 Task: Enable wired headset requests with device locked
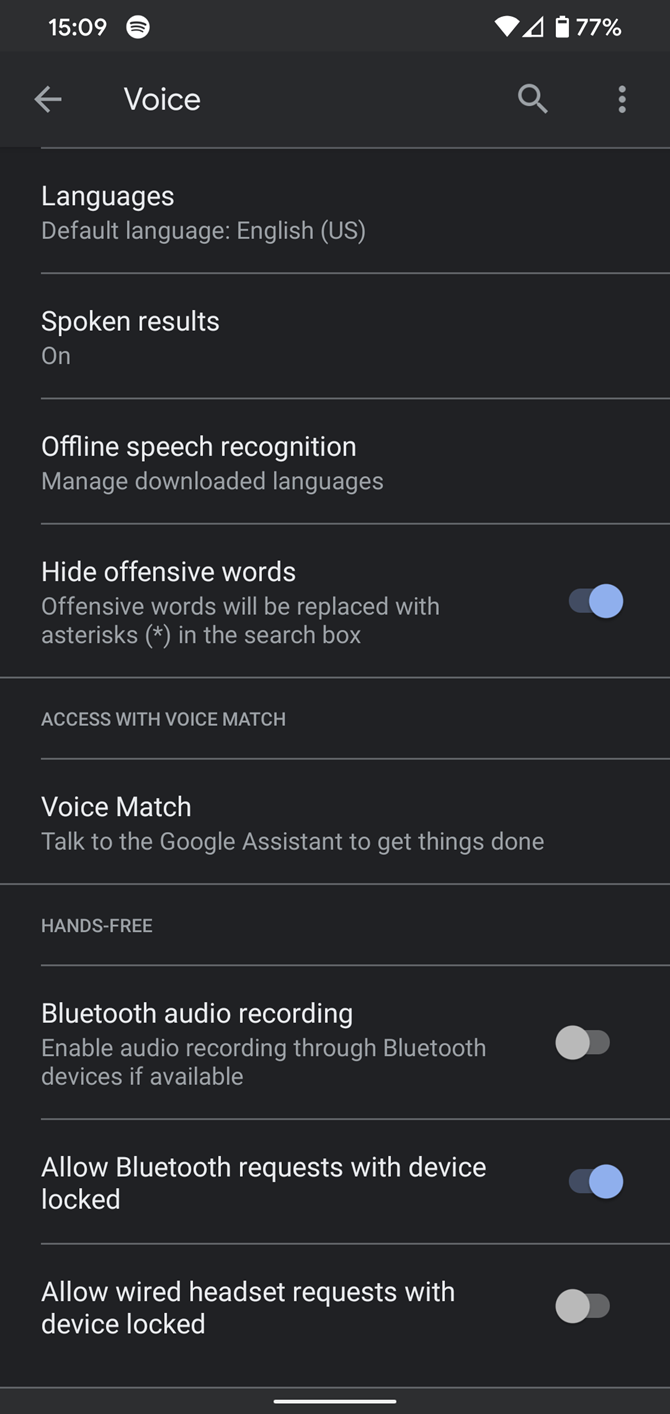click(583, 1306)
